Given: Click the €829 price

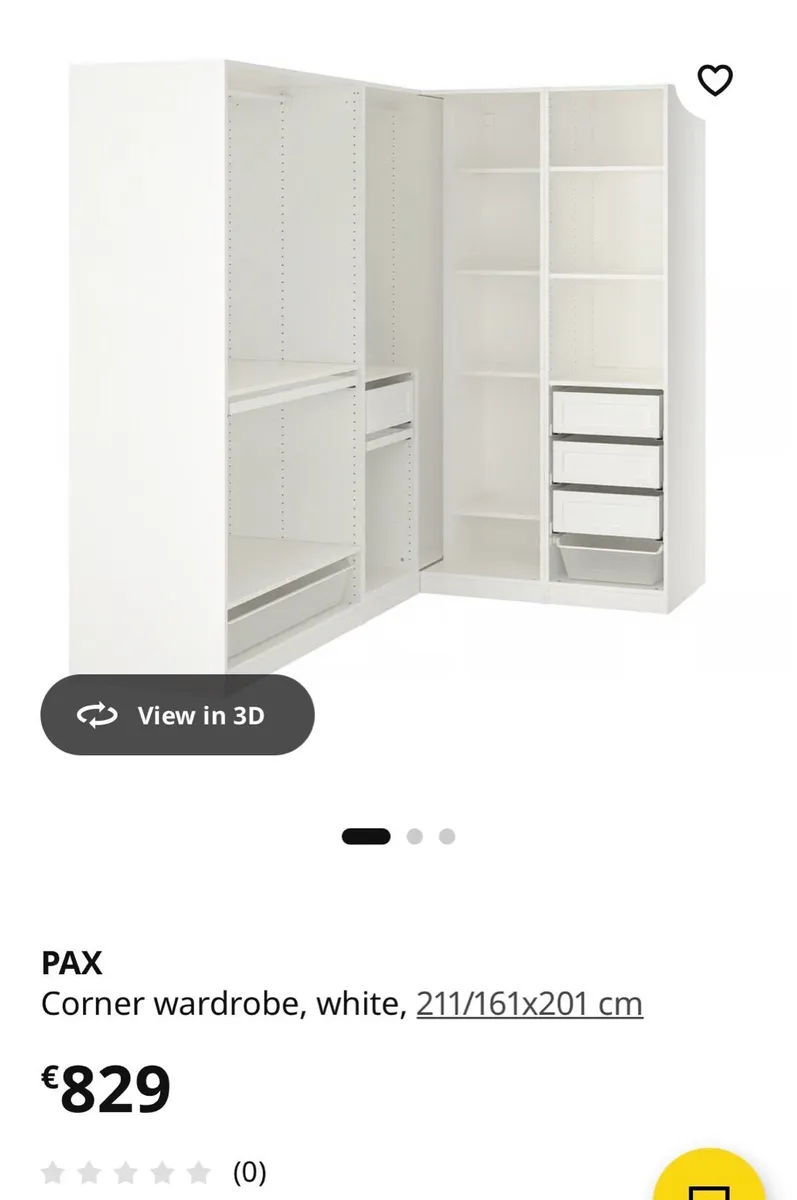Looking at the screenshot, I should (x=106, y=1083).
